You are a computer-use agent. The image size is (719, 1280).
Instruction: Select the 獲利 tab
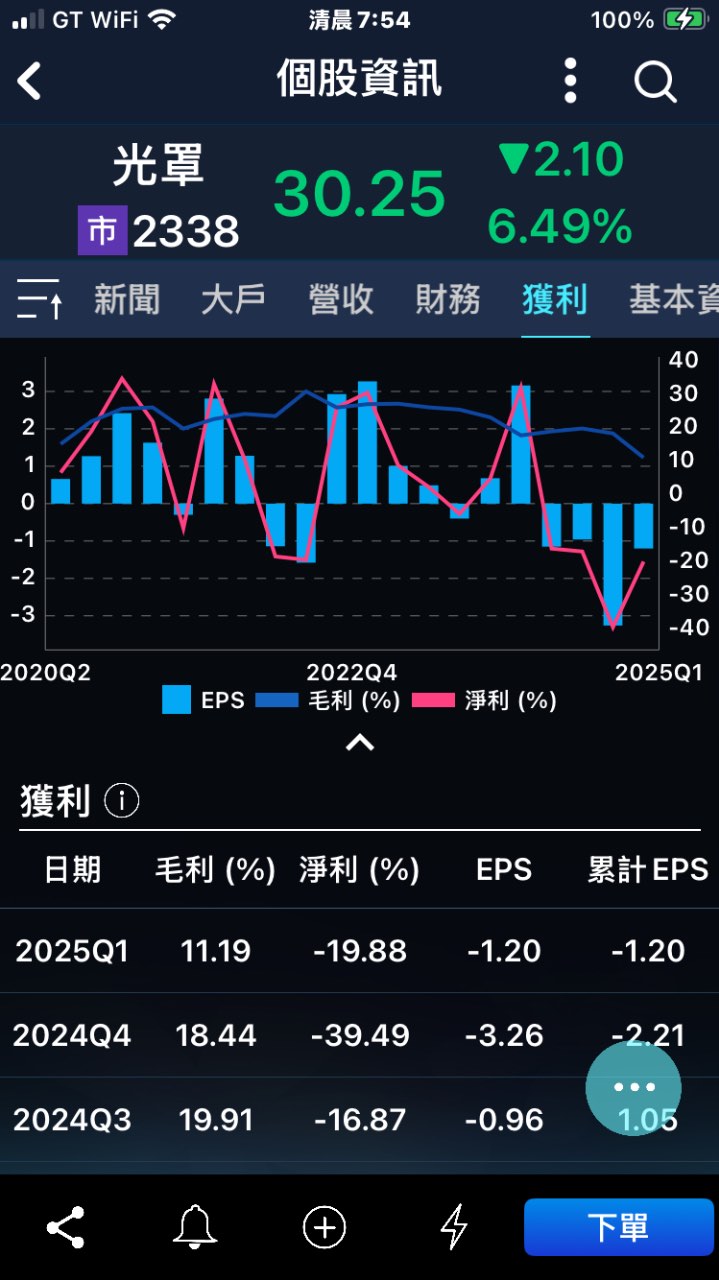pos(555,299)
